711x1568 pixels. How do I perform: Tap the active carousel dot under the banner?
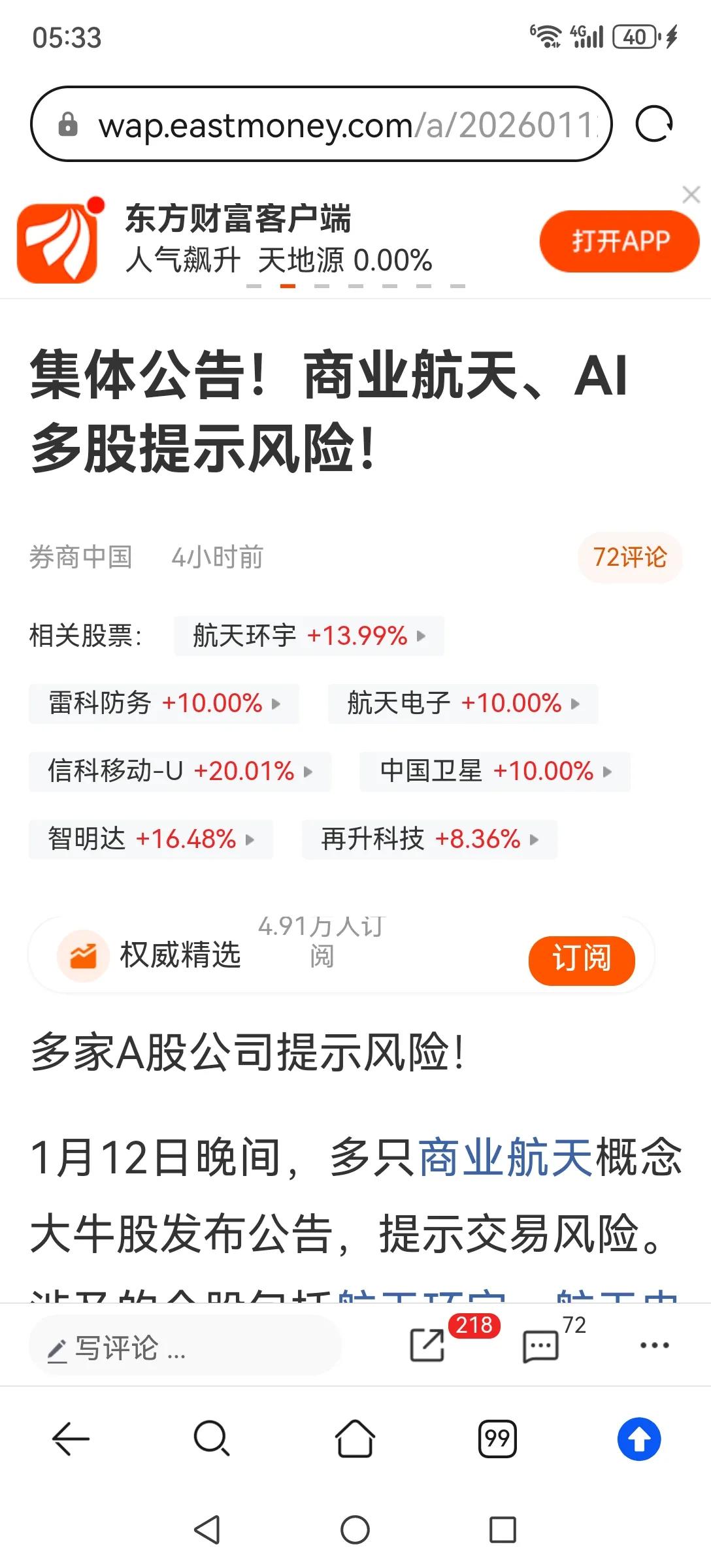coord(288,286)
